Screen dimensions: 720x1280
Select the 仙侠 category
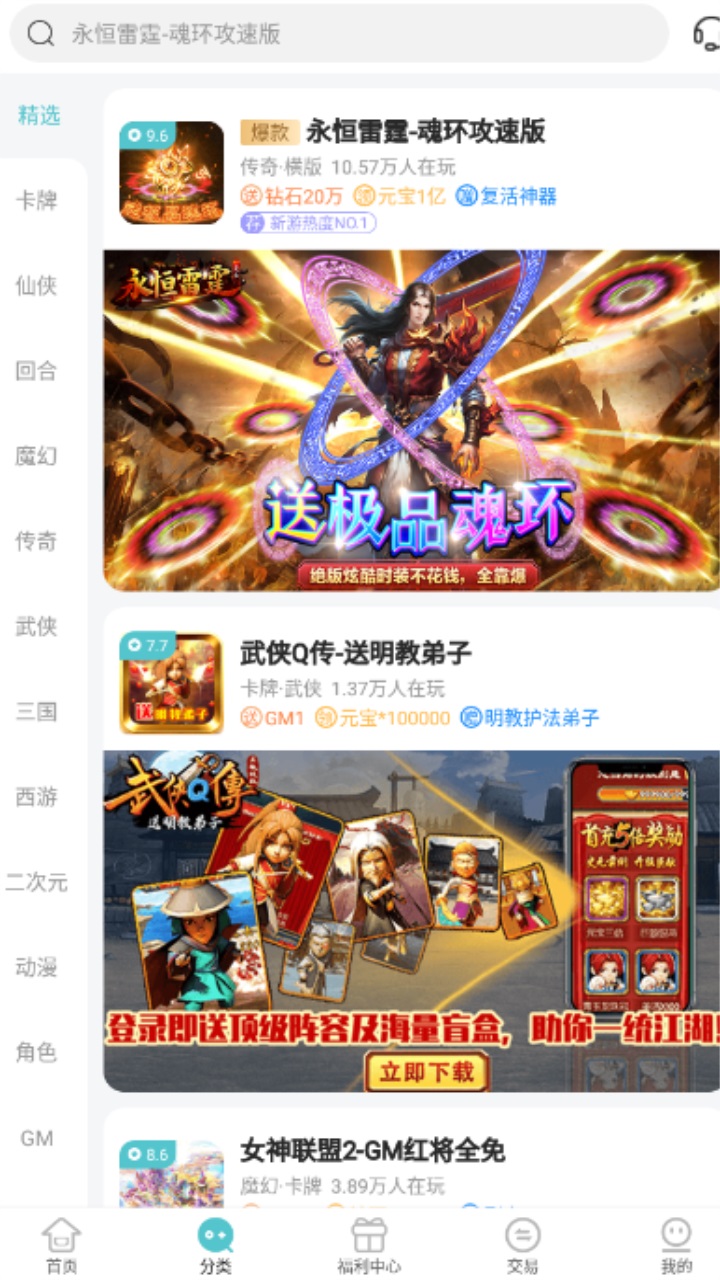37,286
